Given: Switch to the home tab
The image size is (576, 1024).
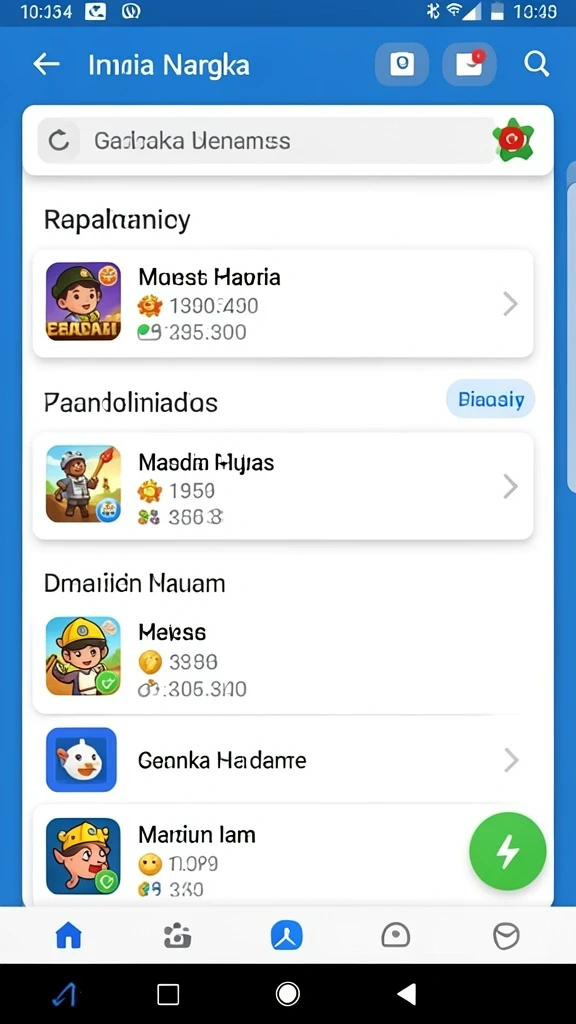Looking at the screenshot, I should coord(69,936).
